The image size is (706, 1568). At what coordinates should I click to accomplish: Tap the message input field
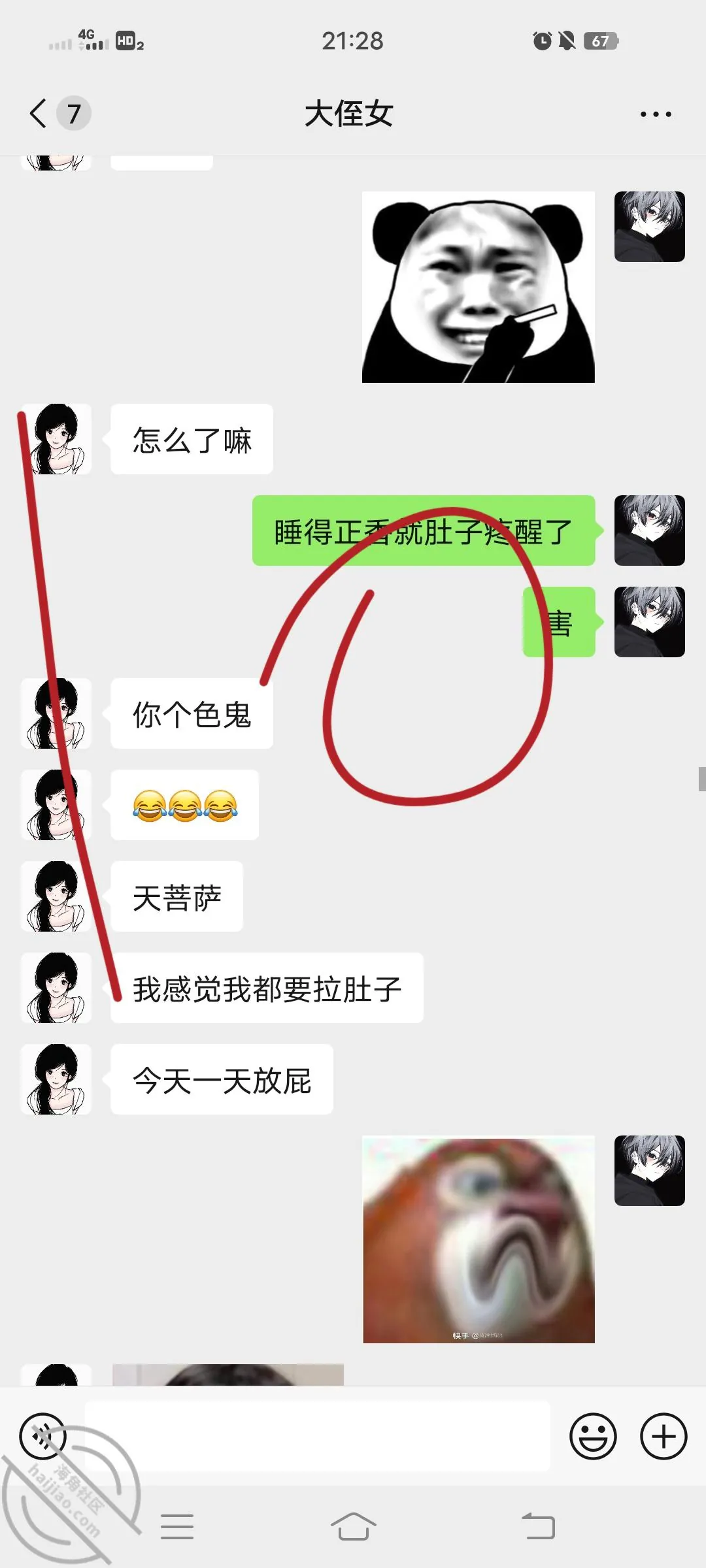pyautogui.click(x=317, y=1436)
